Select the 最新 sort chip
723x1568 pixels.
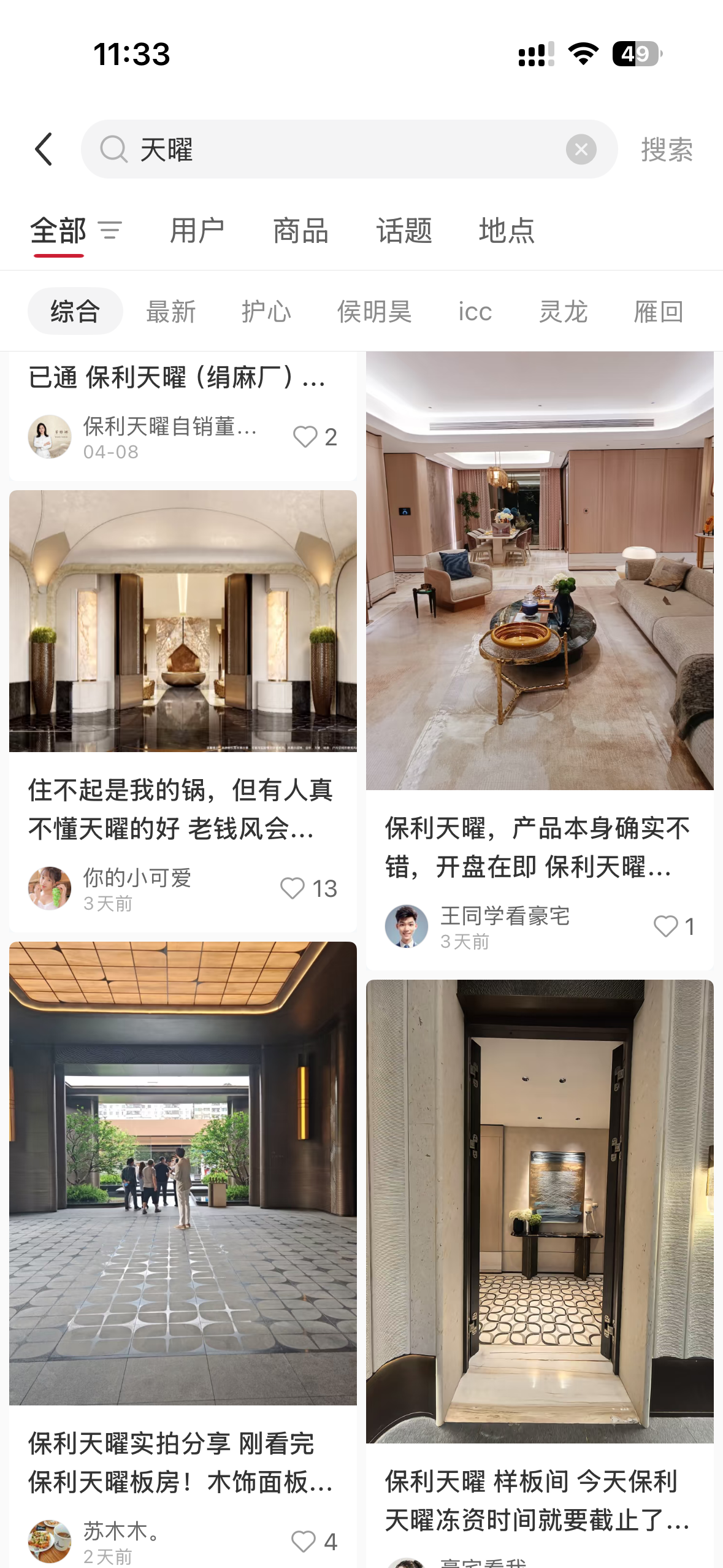170,312
